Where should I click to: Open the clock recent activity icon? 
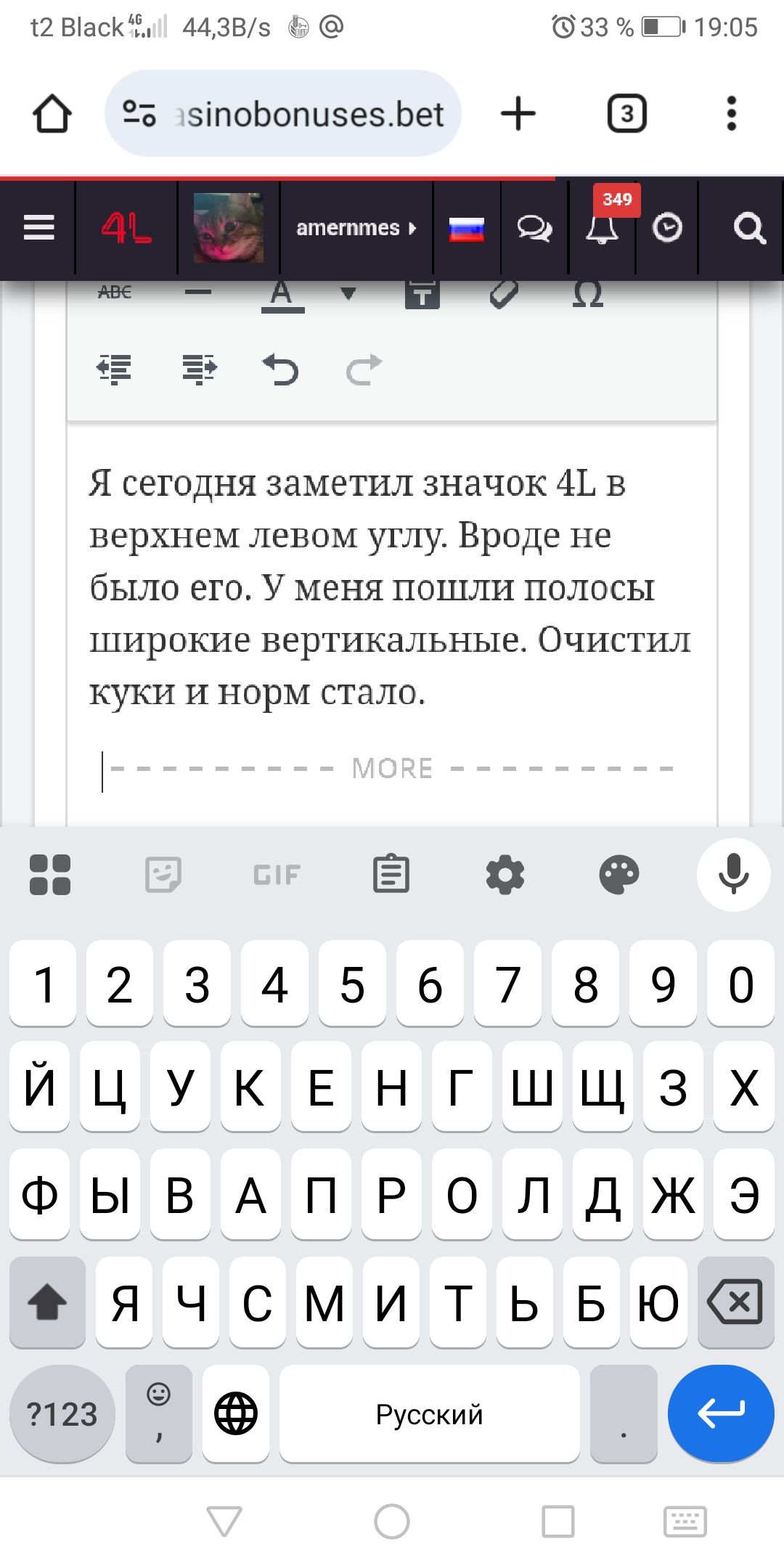666,229
